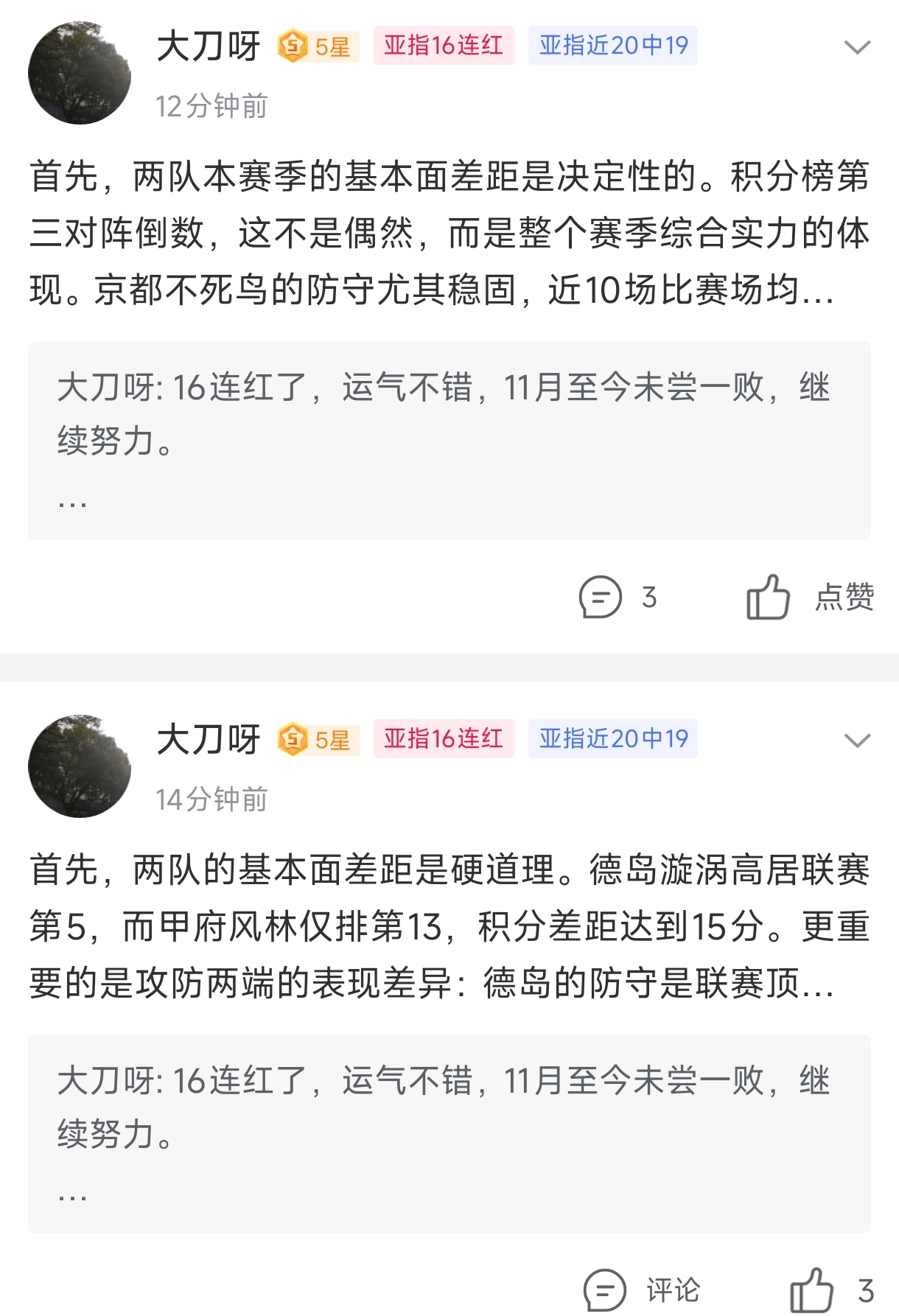Image resolution: width=899 pixels, height=1316 pixels.
Task: Expand the dropdown chevron on the 12分钟前 post
Action: point(857,48)
